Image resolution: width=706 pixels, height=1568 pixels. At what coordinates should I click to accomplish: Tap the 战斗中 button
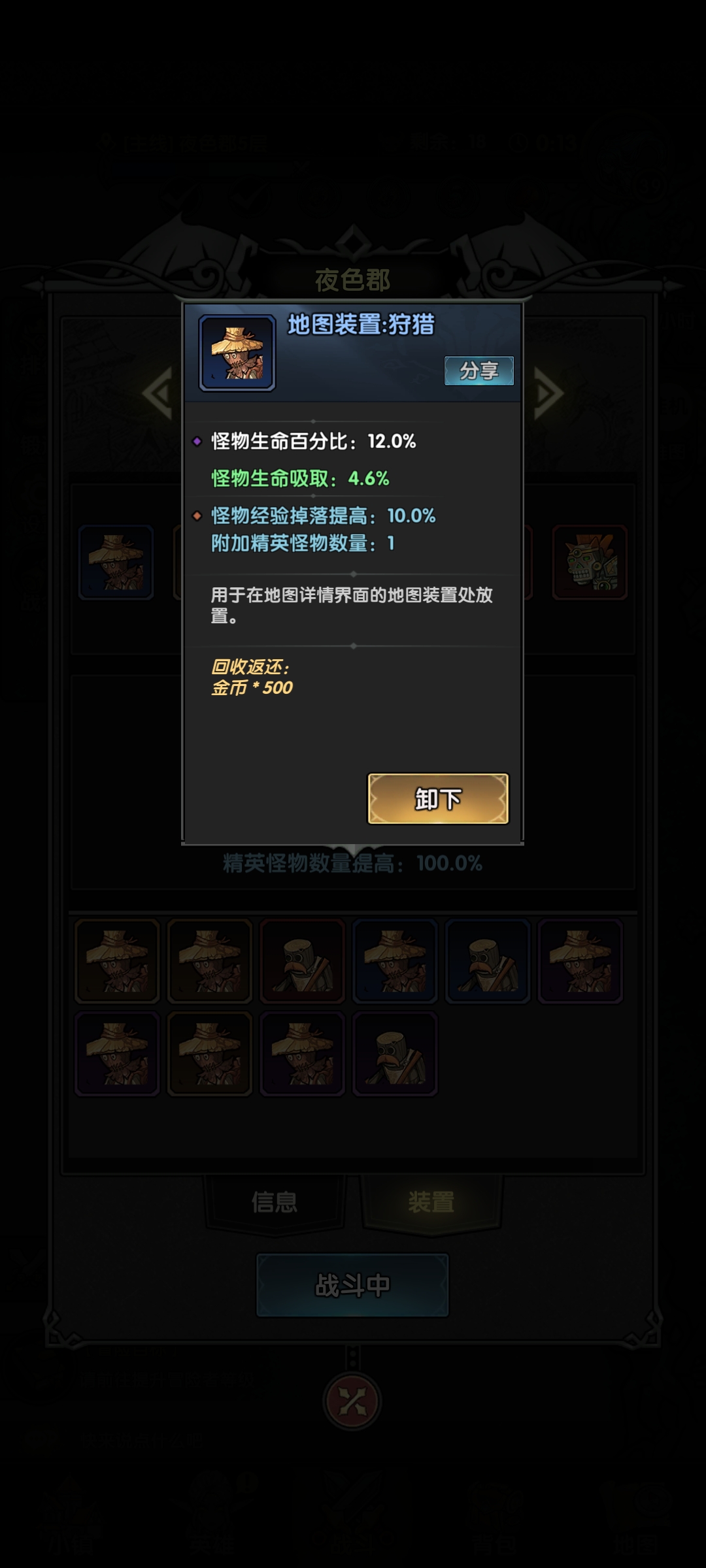[352, 1285]
